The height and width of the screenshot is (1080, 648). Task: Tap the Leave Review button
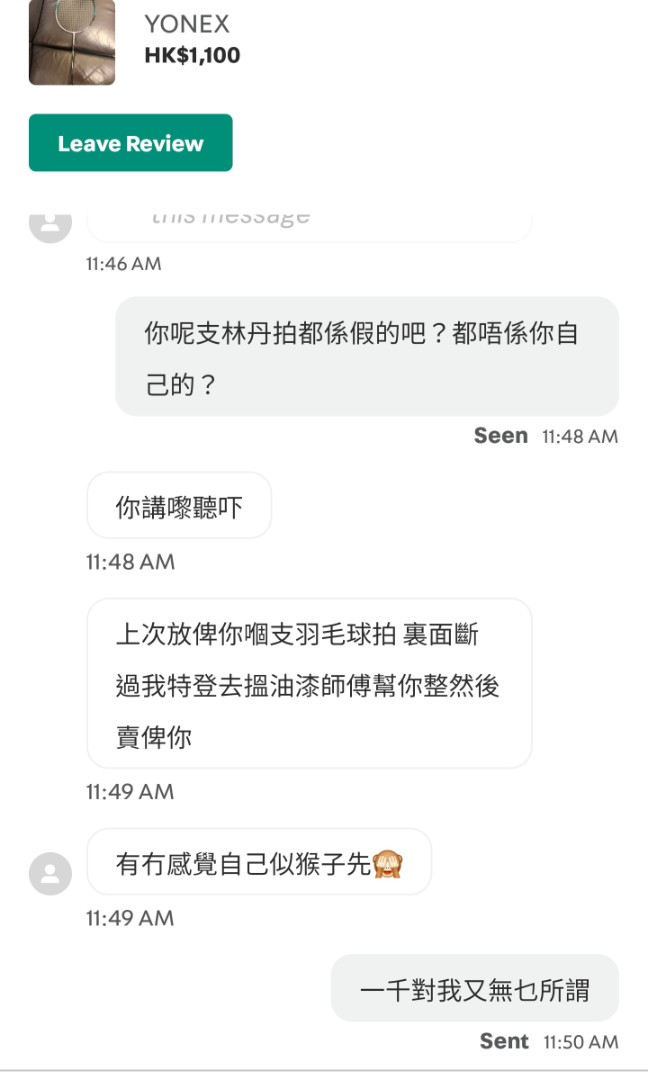130,143
